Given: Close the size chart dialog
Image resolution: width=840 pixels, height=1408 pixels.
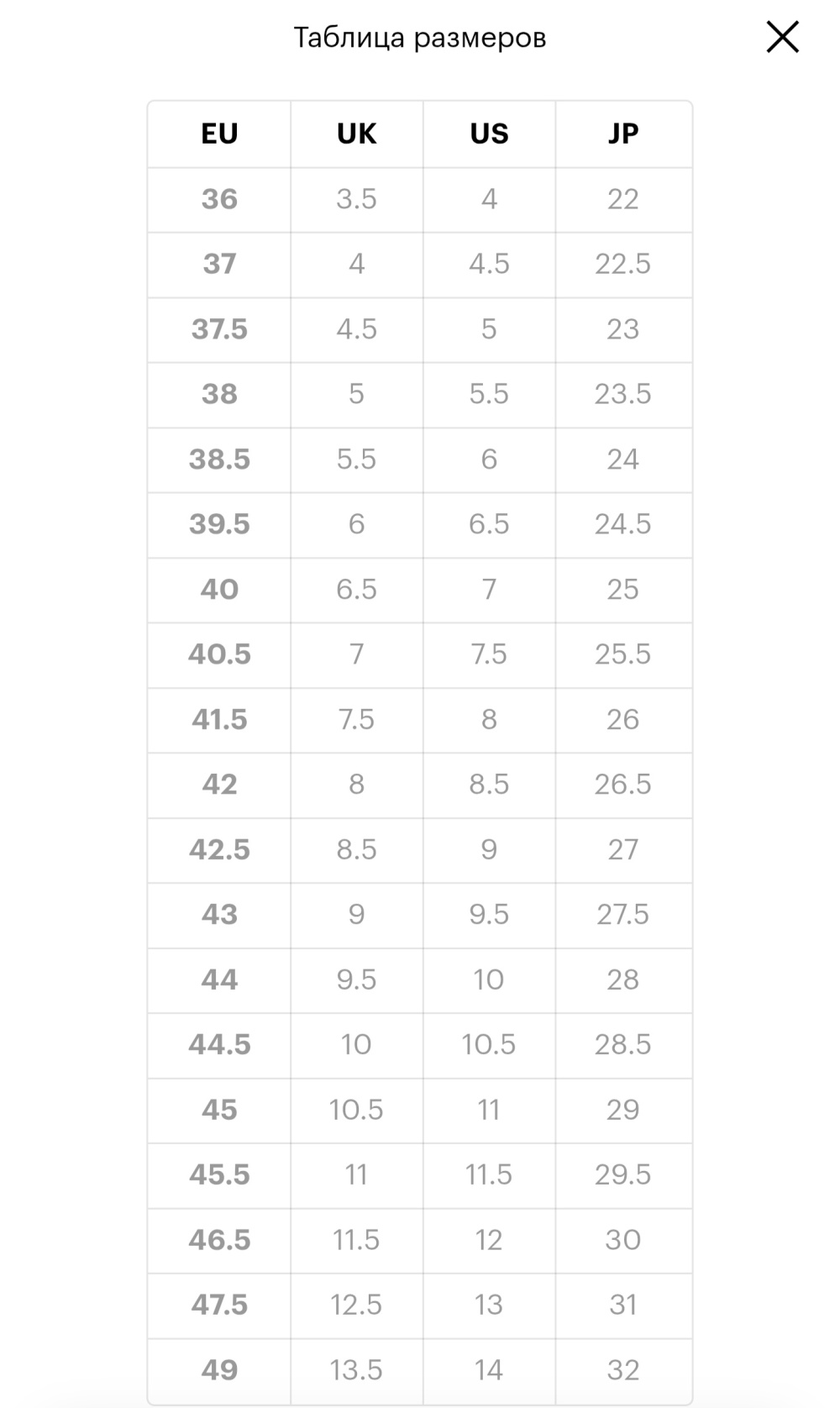Looking at the screenshot, I should tap(782, 38).
